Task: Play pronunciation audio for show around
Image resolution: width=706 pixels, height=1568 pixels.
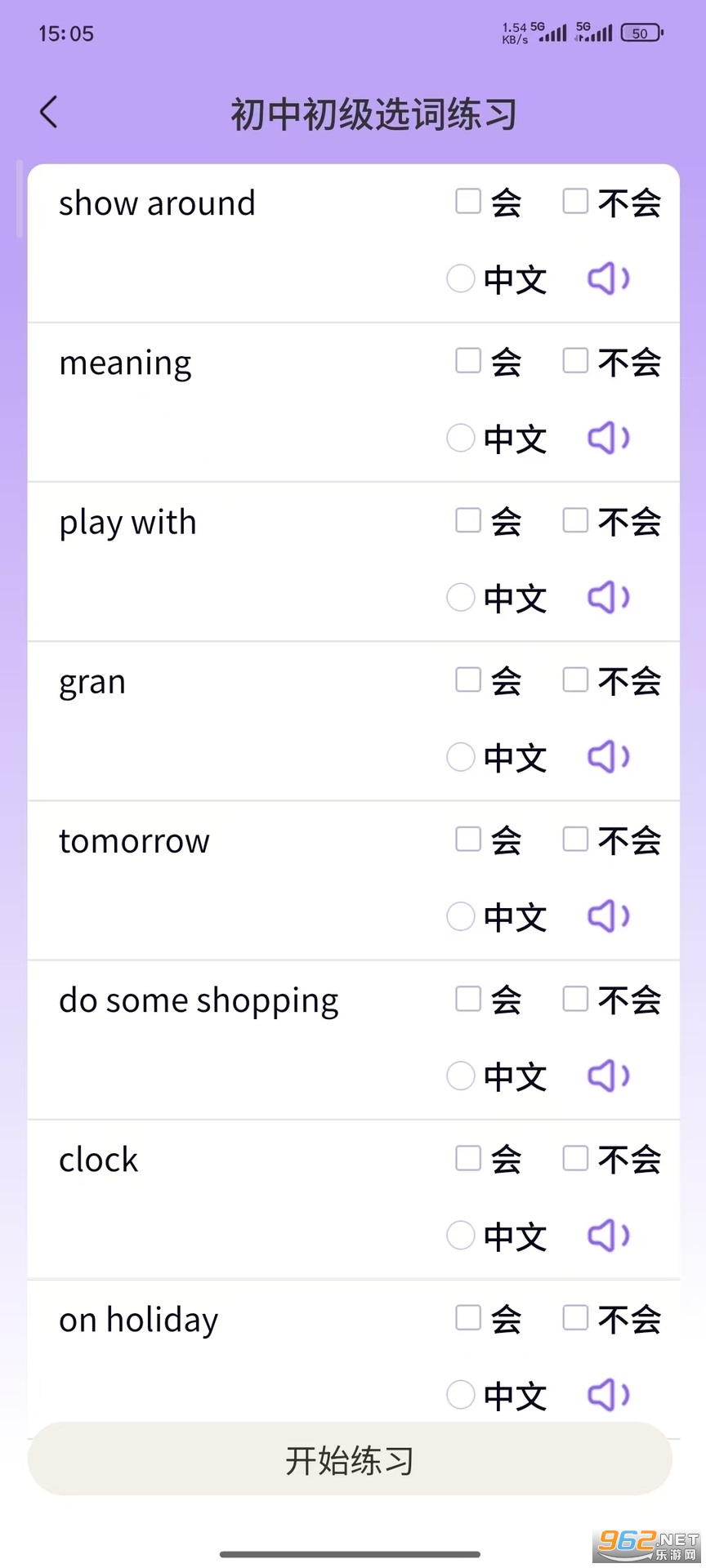Action: point(608,278)
